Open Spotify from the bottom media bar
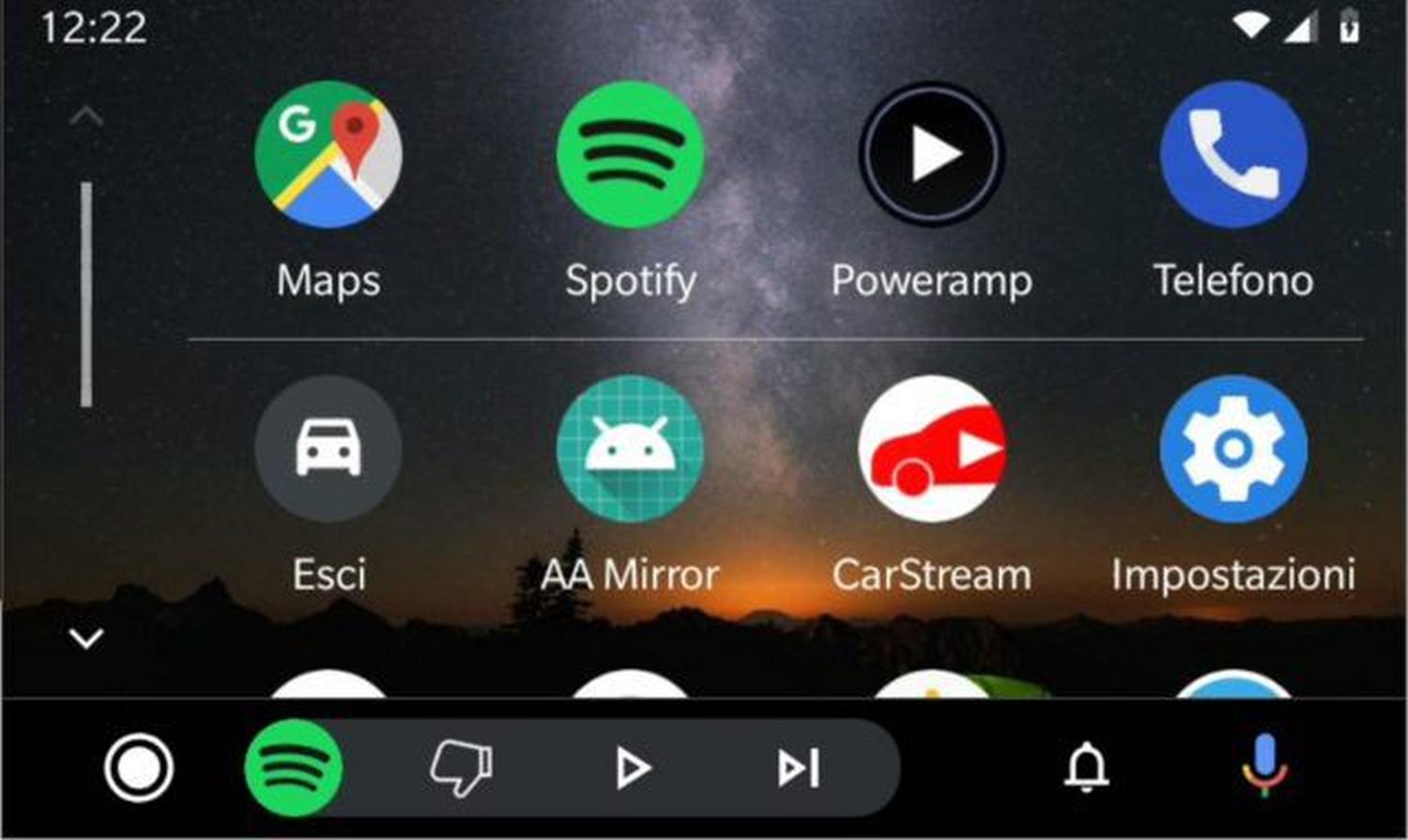This screenshot has width=1408, height=840. [293, 769]
